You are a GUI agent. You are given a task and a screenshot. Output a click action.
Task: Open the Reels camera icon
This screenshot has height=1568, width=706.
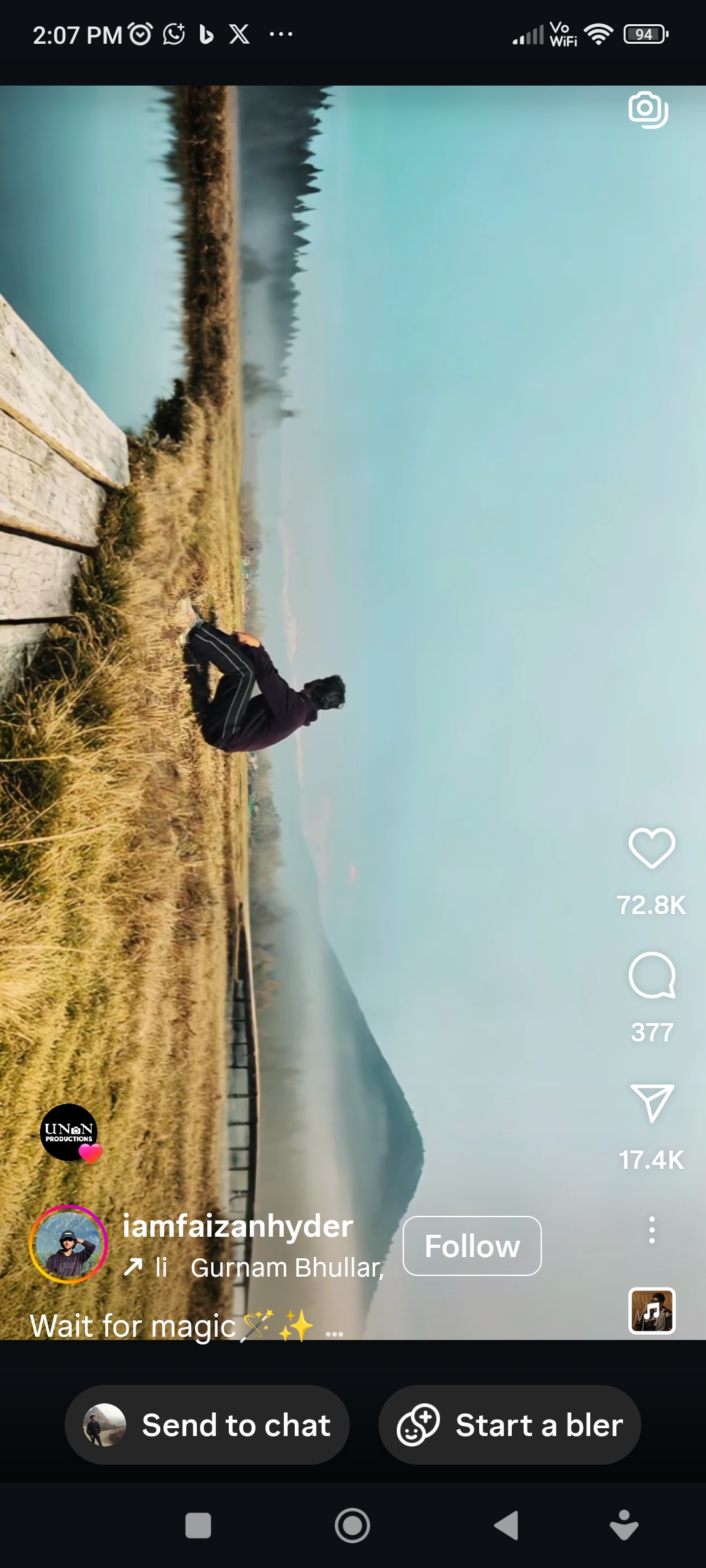click(648, 109)
